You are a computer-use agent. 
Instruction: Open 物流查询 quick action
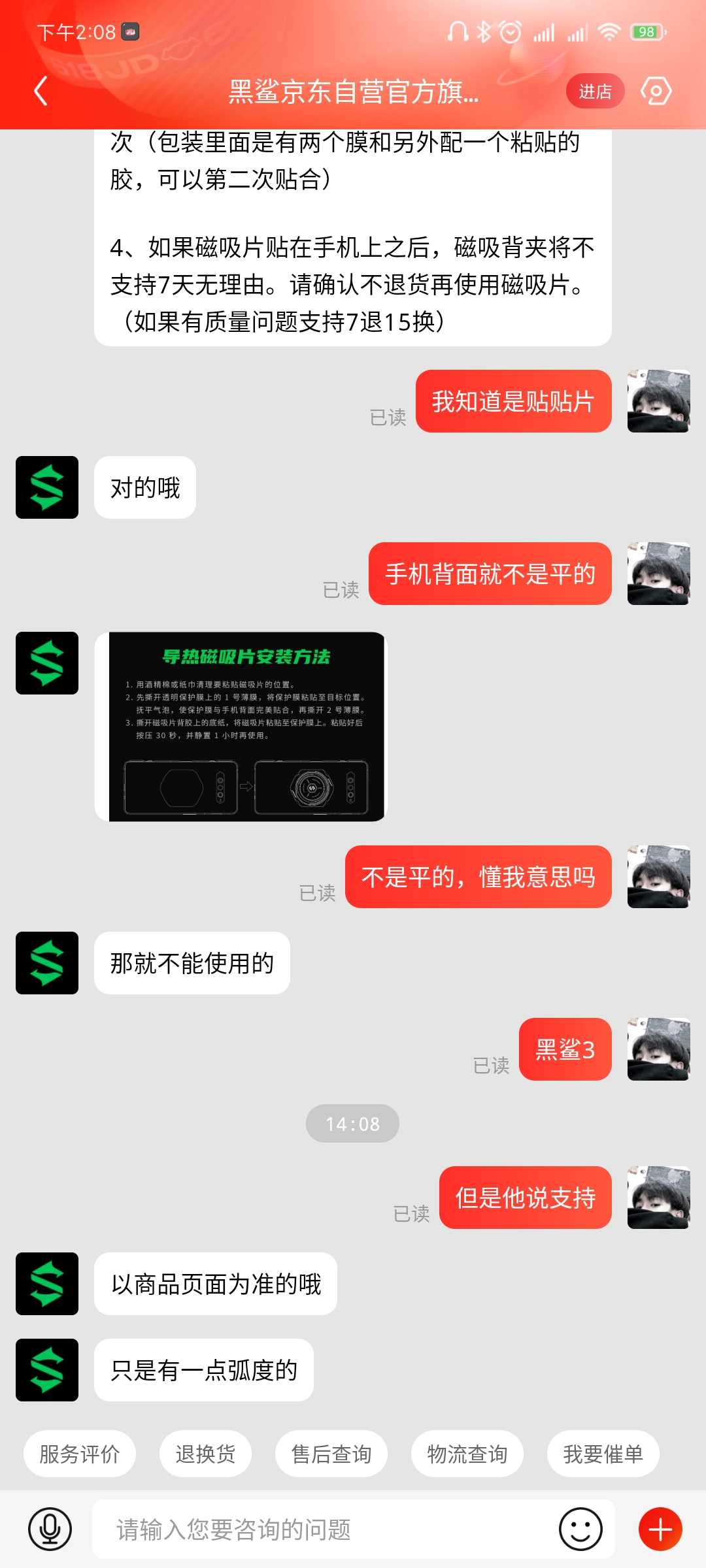tap(467, 1454)
